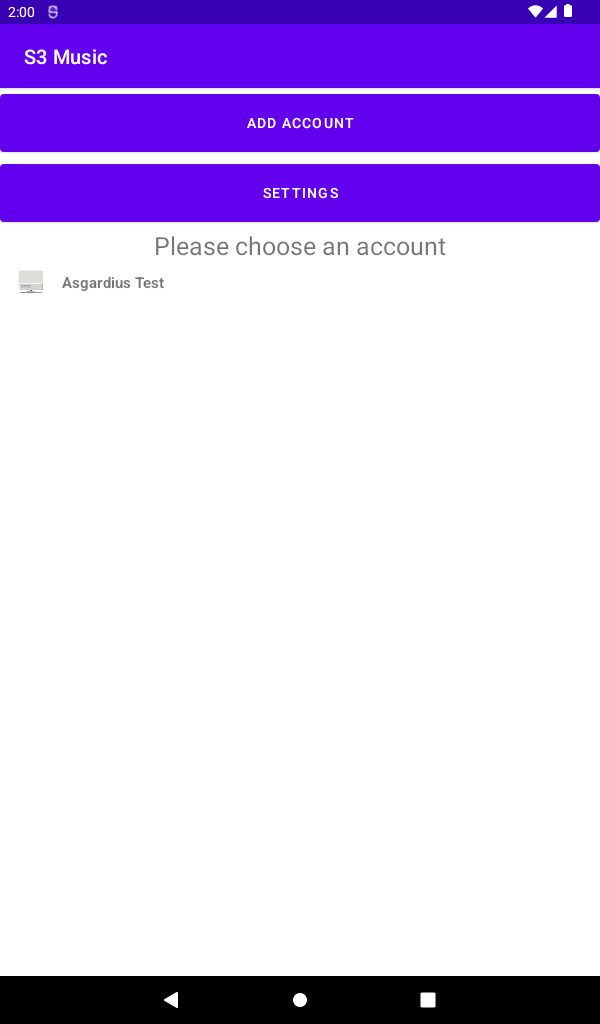
Task: Open the Settings button
Action: (300, 193)
